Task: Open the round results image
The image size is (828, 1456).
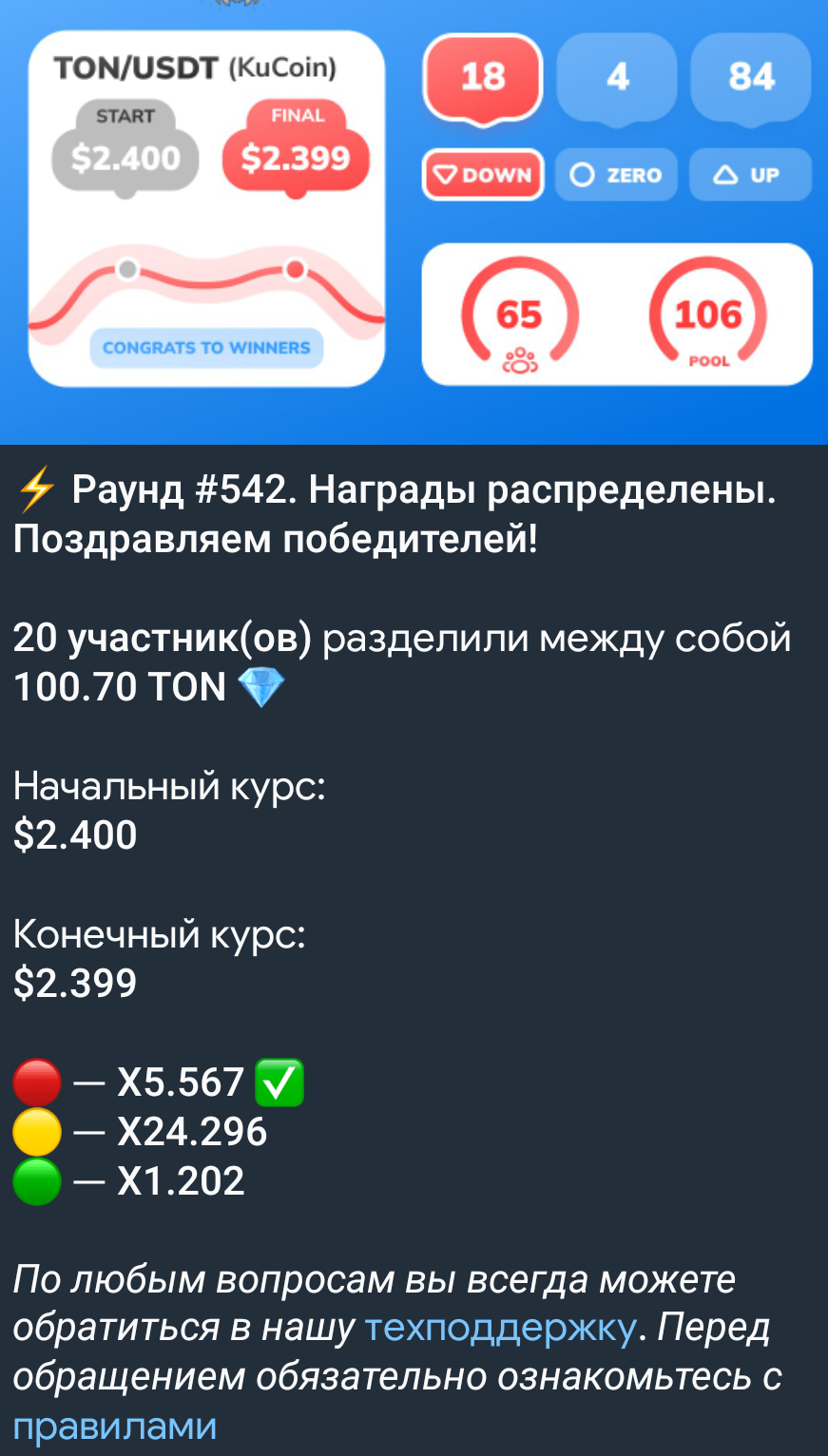Action: [414, 221]
